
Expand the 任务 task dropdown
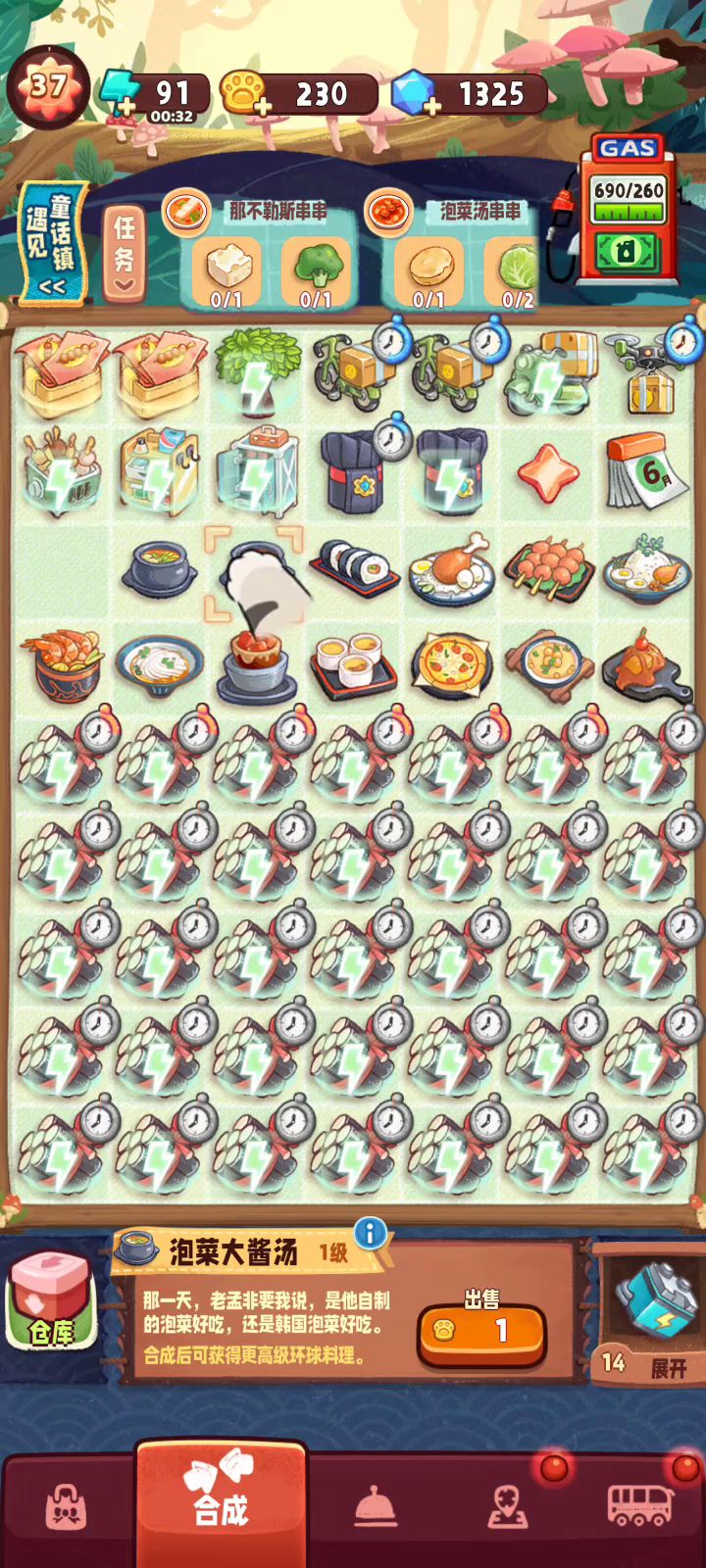click(x=125, y=255)
